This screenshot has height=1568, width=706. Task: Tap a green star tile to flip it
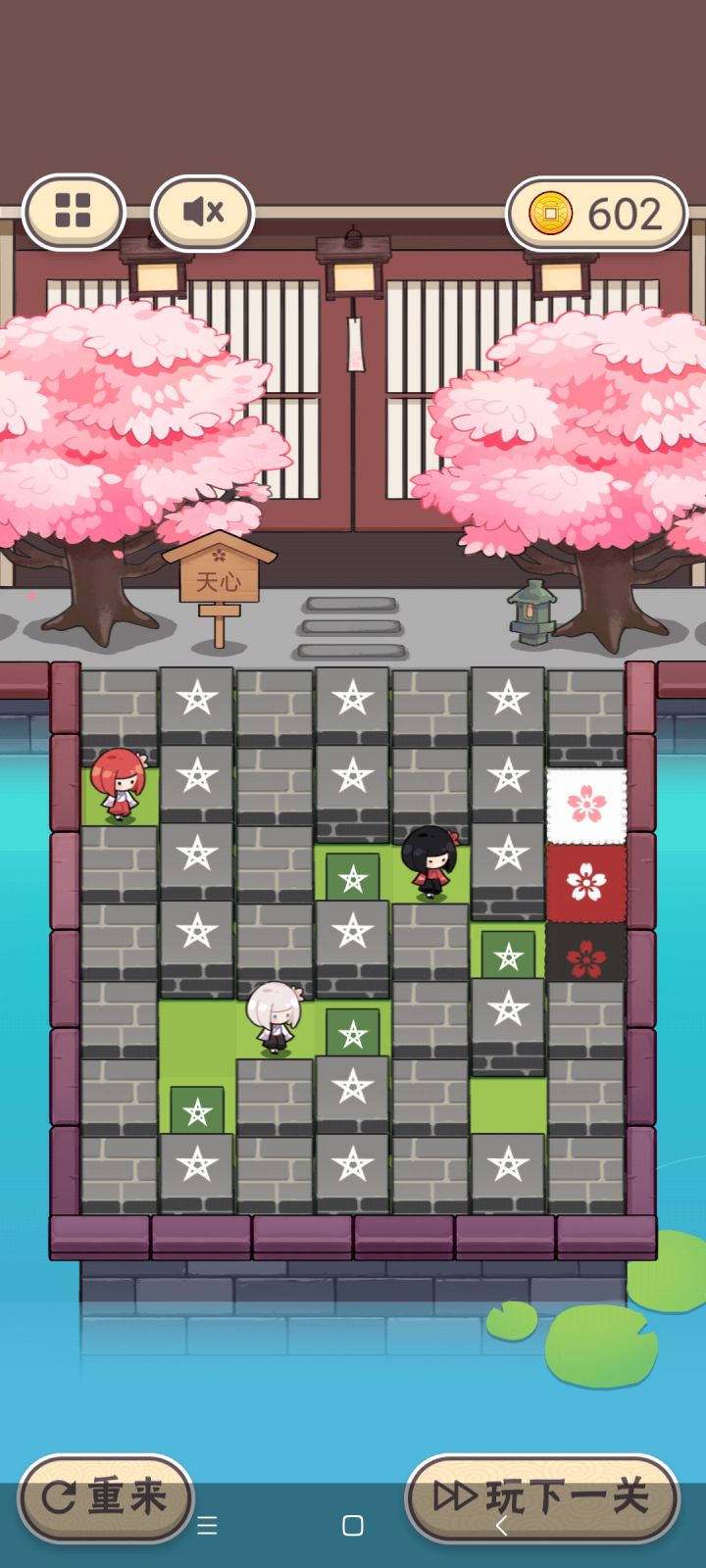353,877
